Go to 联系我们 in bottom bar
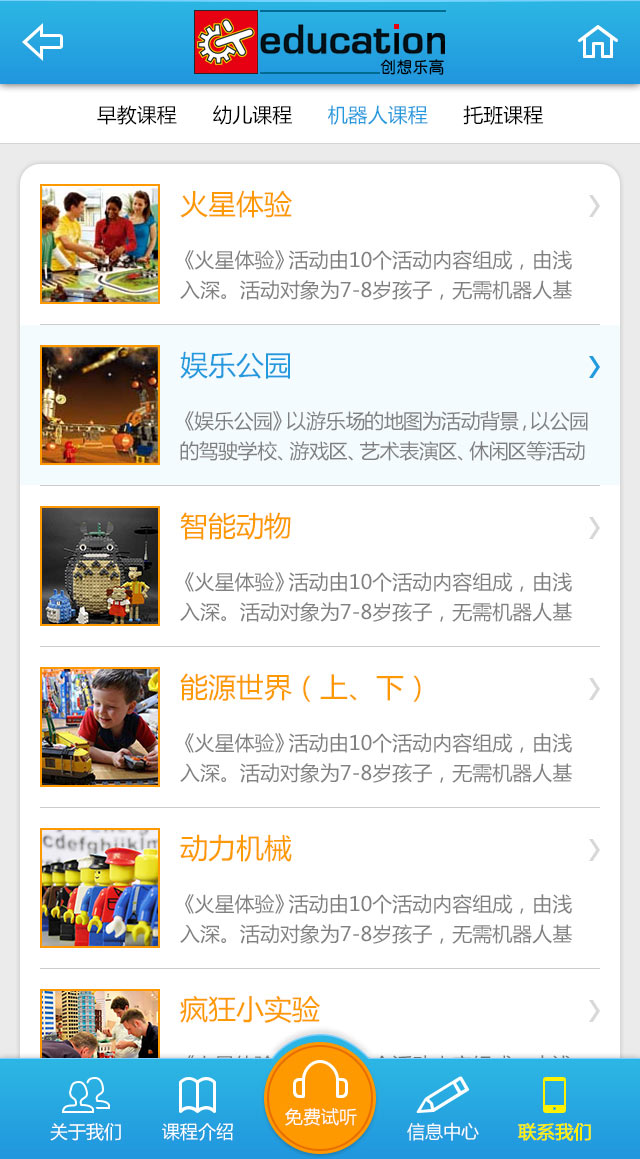The image size is (640, 1159). [x=554, y=1109]
